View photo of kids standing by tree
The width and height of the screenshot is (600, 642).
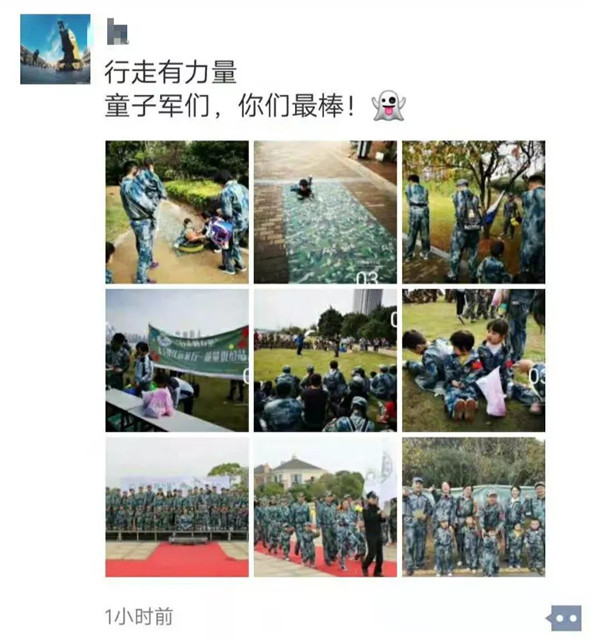[x=473, y=212]
